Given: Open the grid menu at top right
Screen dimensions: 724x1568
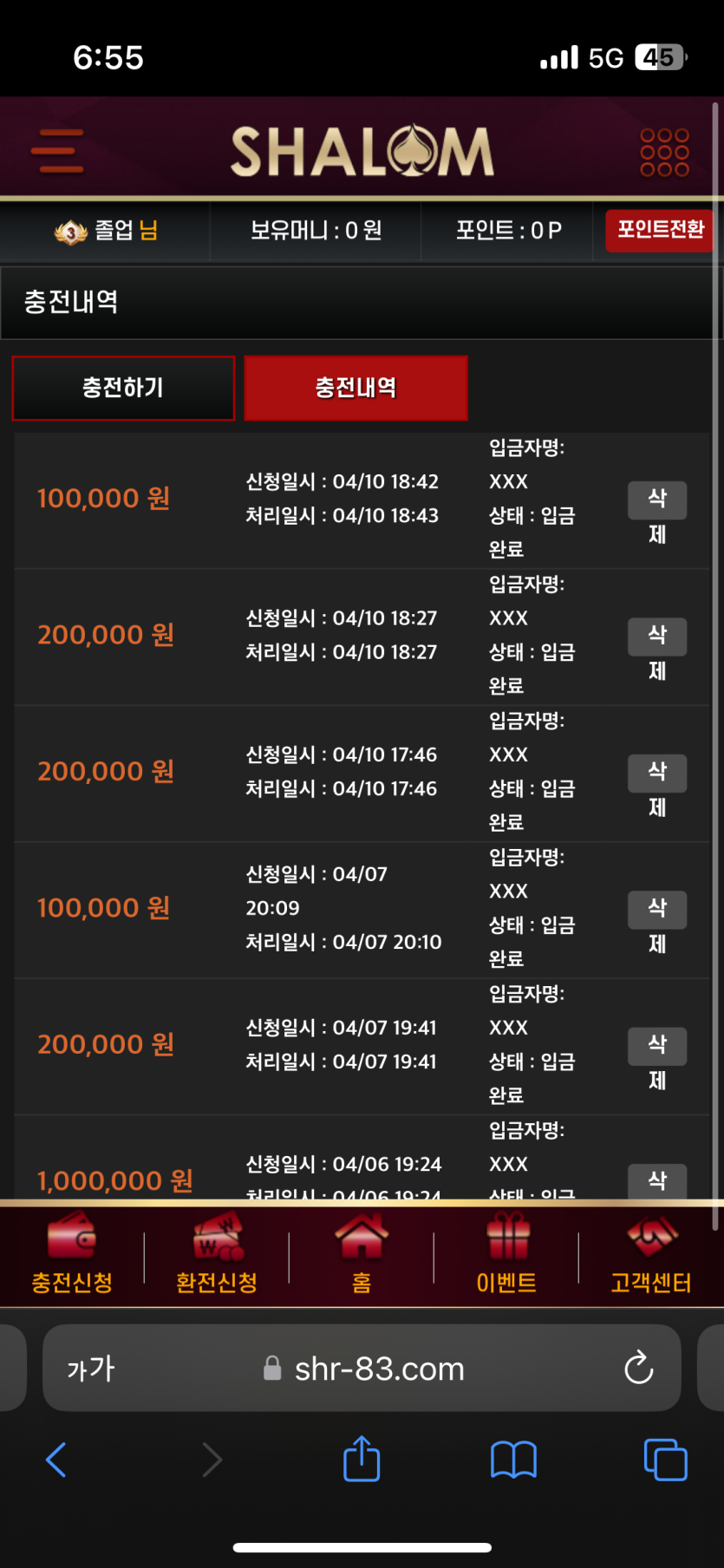Looking at the screenshot, I should tap(664, 153).
